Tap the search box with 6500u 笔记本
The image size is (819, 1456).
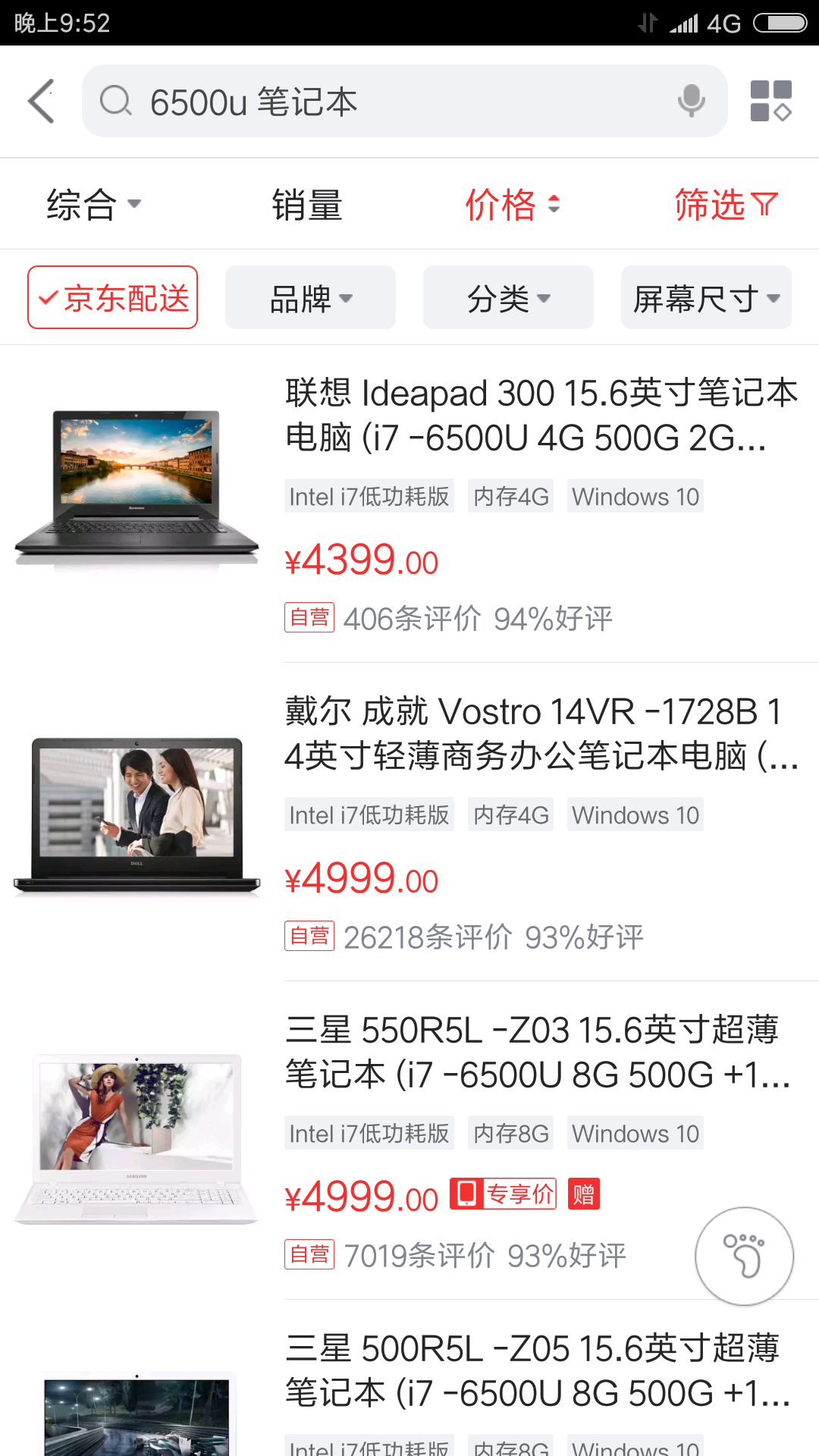coord(379,102)
